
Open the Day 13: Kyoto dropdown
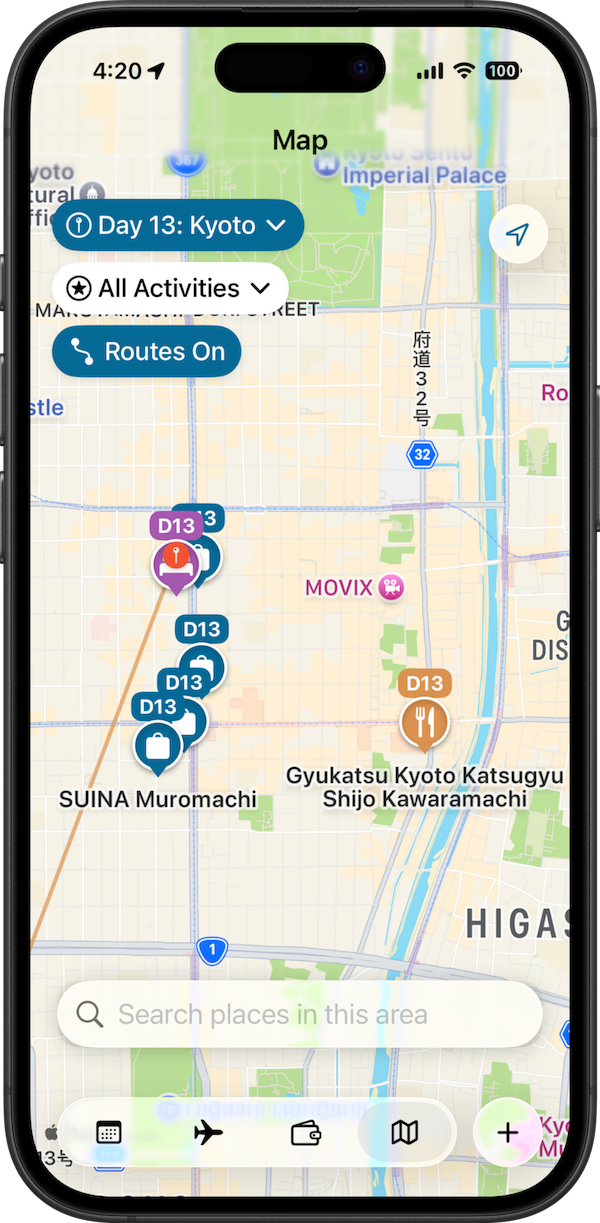point(177,226)
